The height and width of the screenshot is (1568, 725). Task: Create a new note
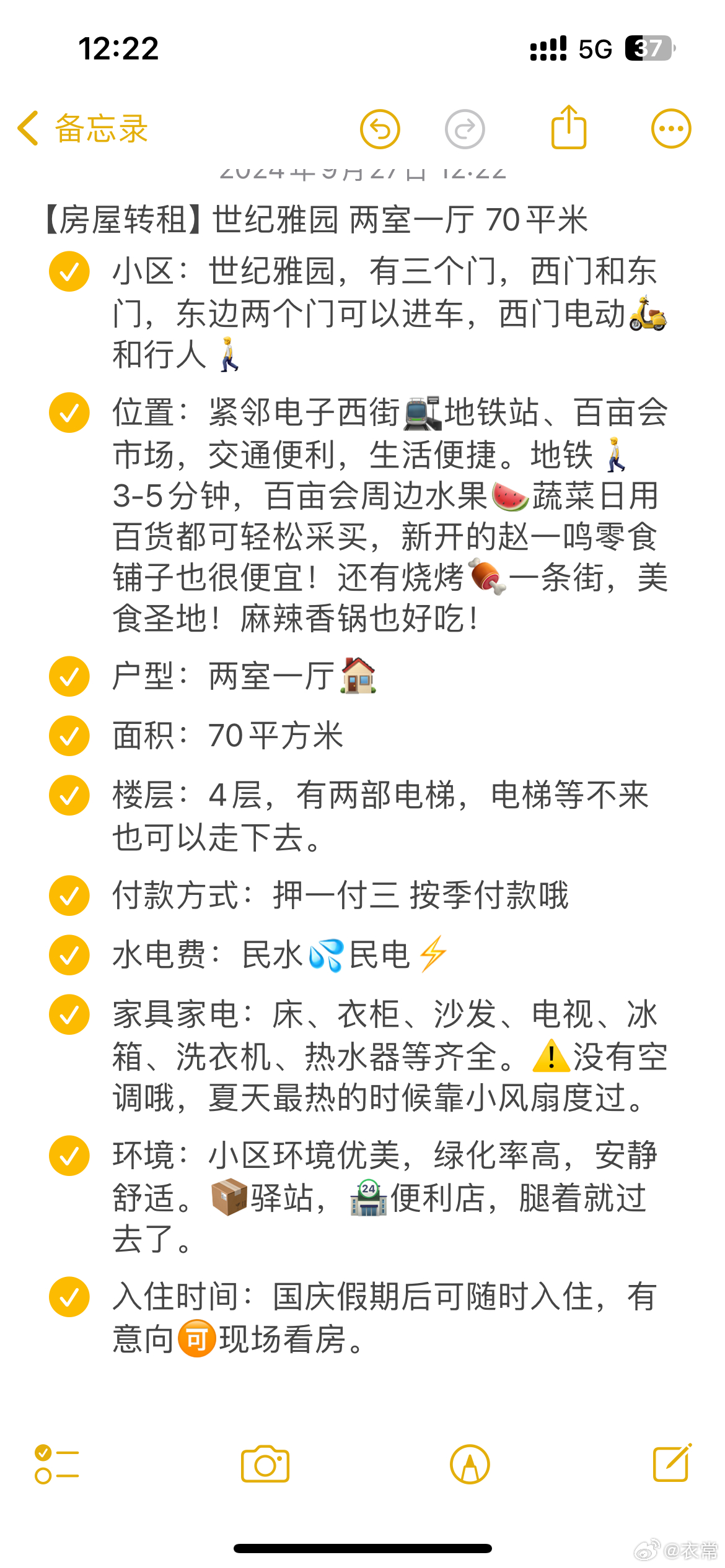tap(672, 1463)
